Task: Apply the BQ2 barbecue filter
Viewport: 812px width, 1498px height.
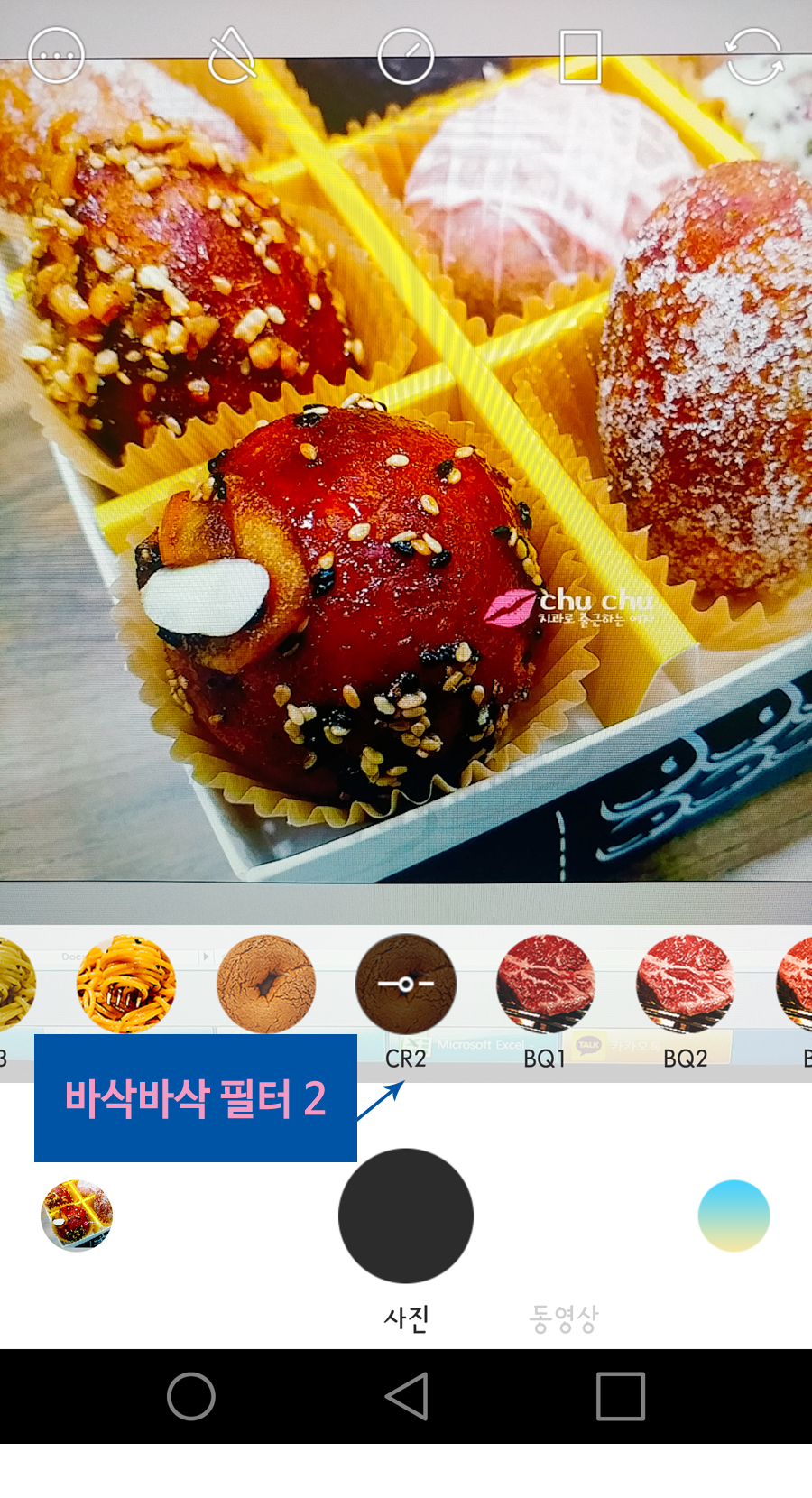Action: click(x=684, y=984)
